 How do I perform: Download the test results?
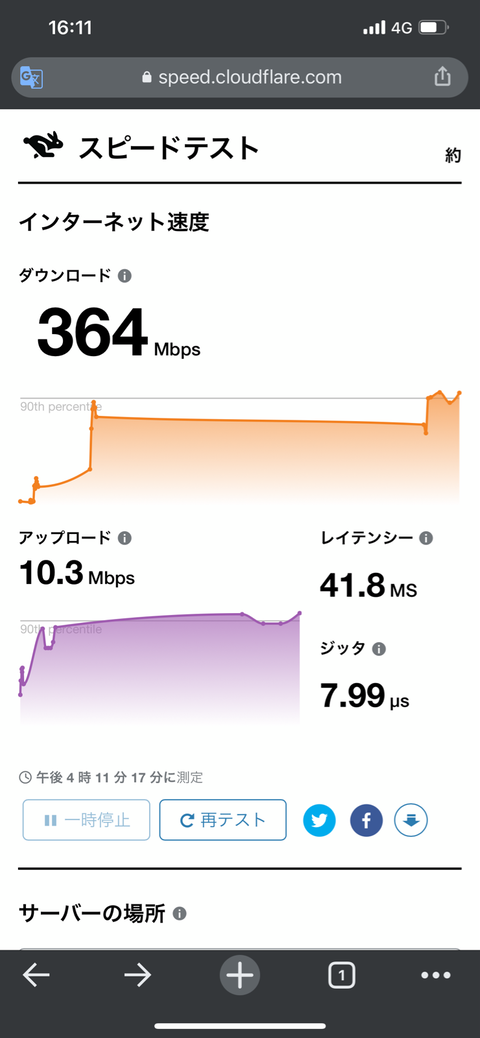tap(411, 821)
